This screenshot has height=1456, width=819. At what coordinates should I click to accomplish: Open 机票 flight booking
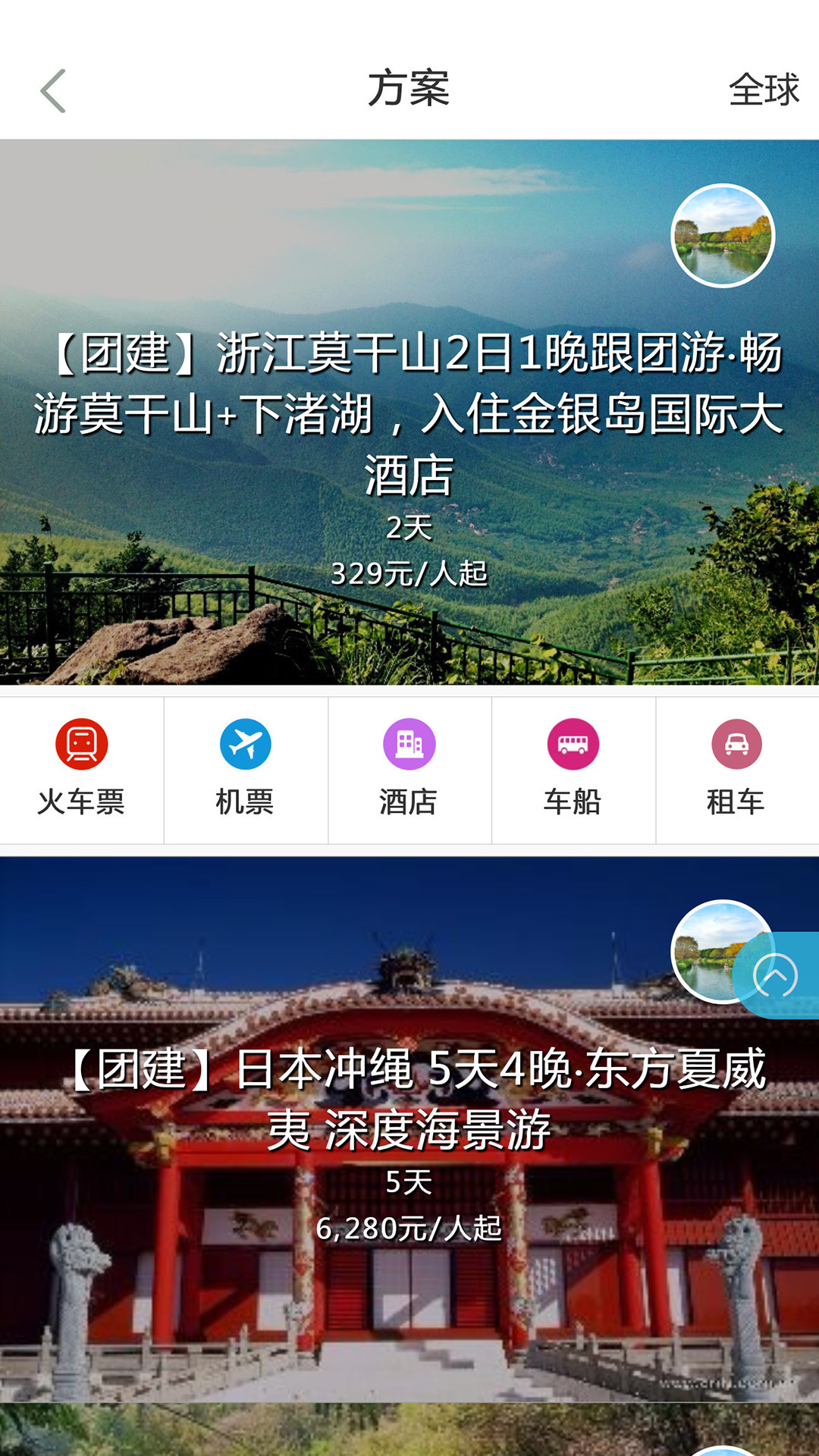pyautogui.click(x=245, y=769)
